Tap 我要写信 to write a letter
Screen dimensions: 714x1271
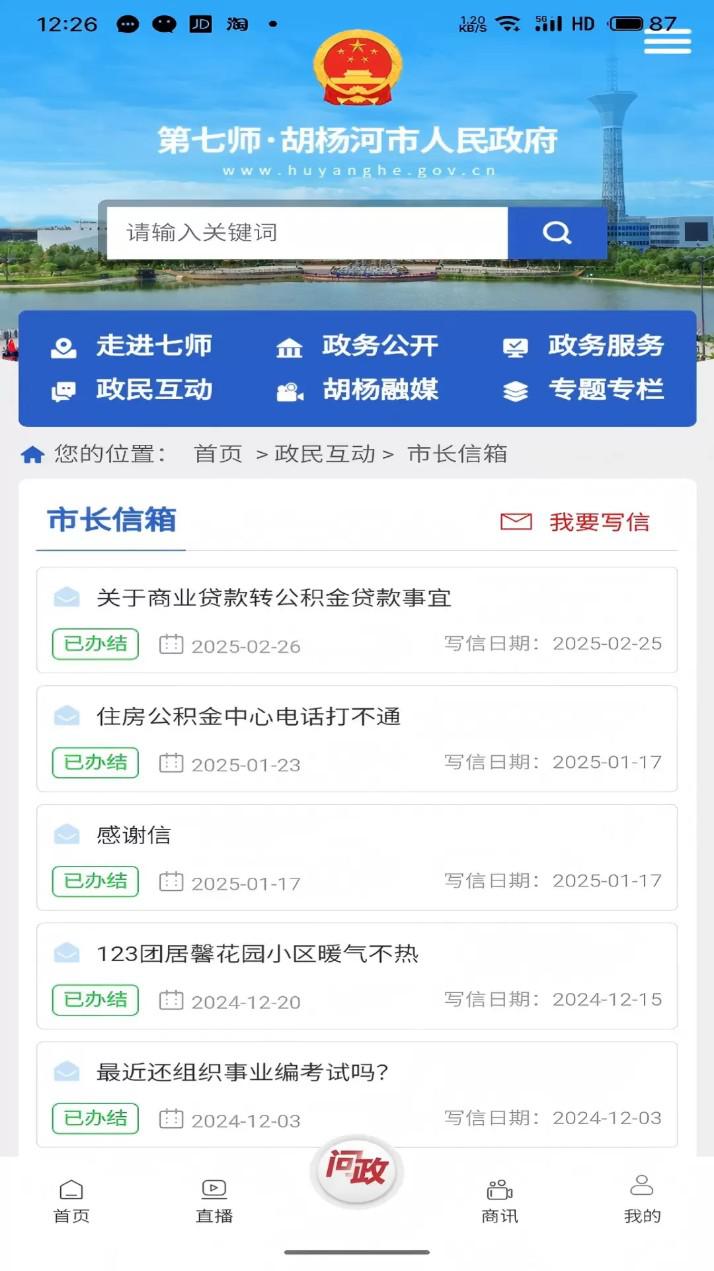(x=575, y=522)
